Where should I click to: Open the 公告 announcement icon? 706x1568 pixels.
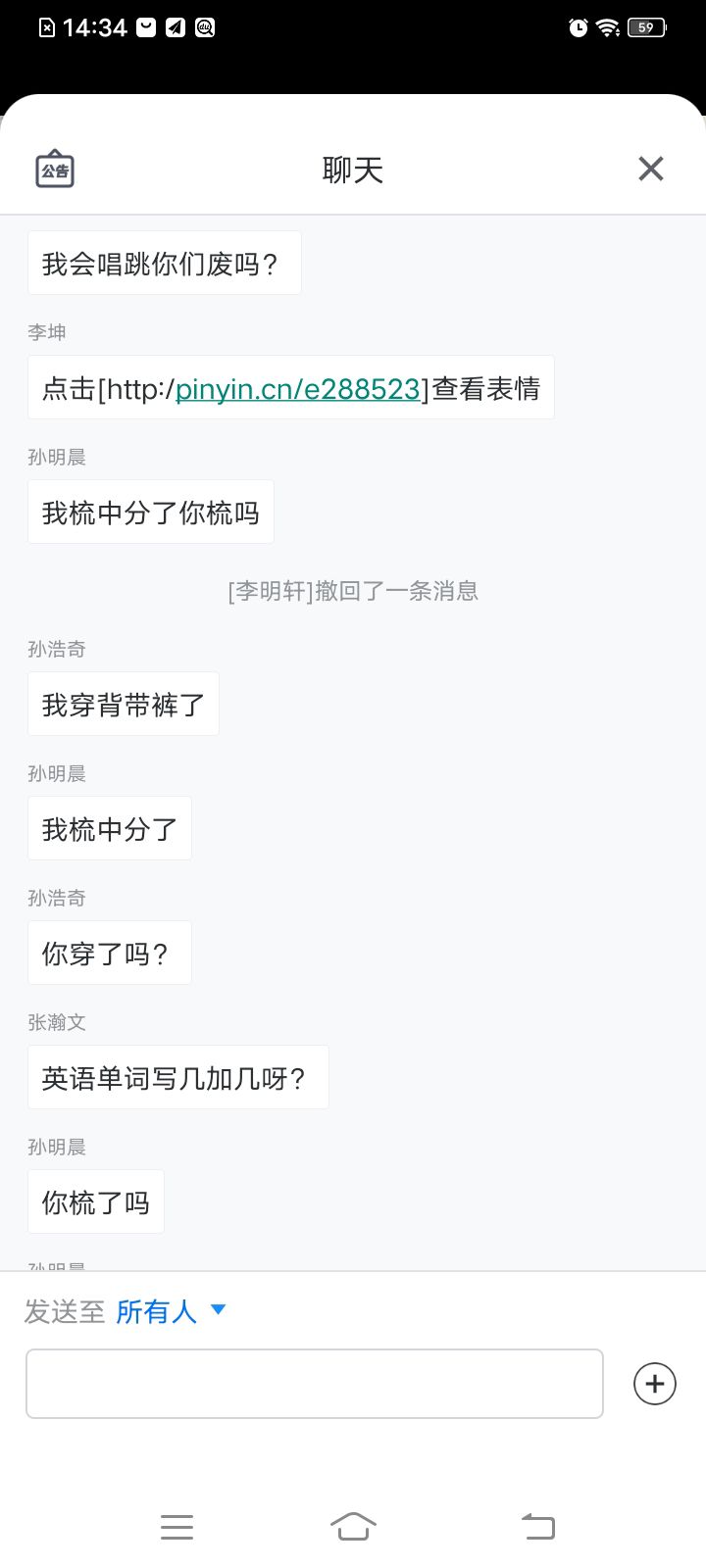click(55, 170)
